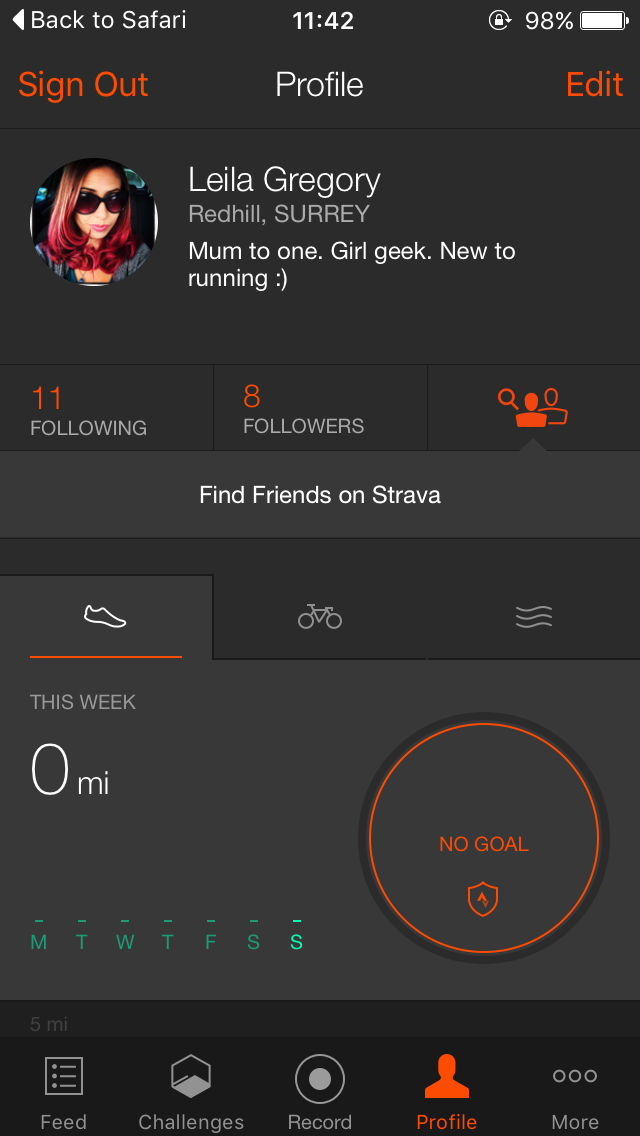
Task: Sign out of the Strava account
Action: (83, 85)
